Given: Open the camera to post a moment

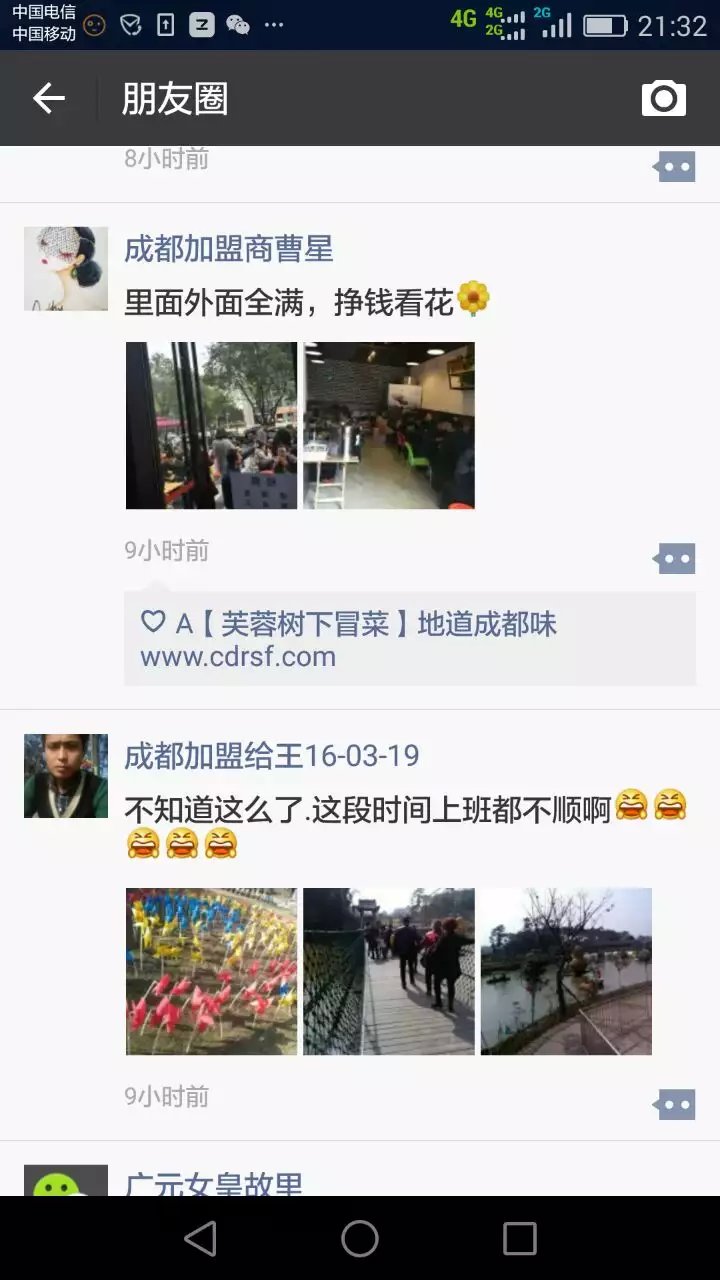Looking at the screenshot, I should click(663, 98).
